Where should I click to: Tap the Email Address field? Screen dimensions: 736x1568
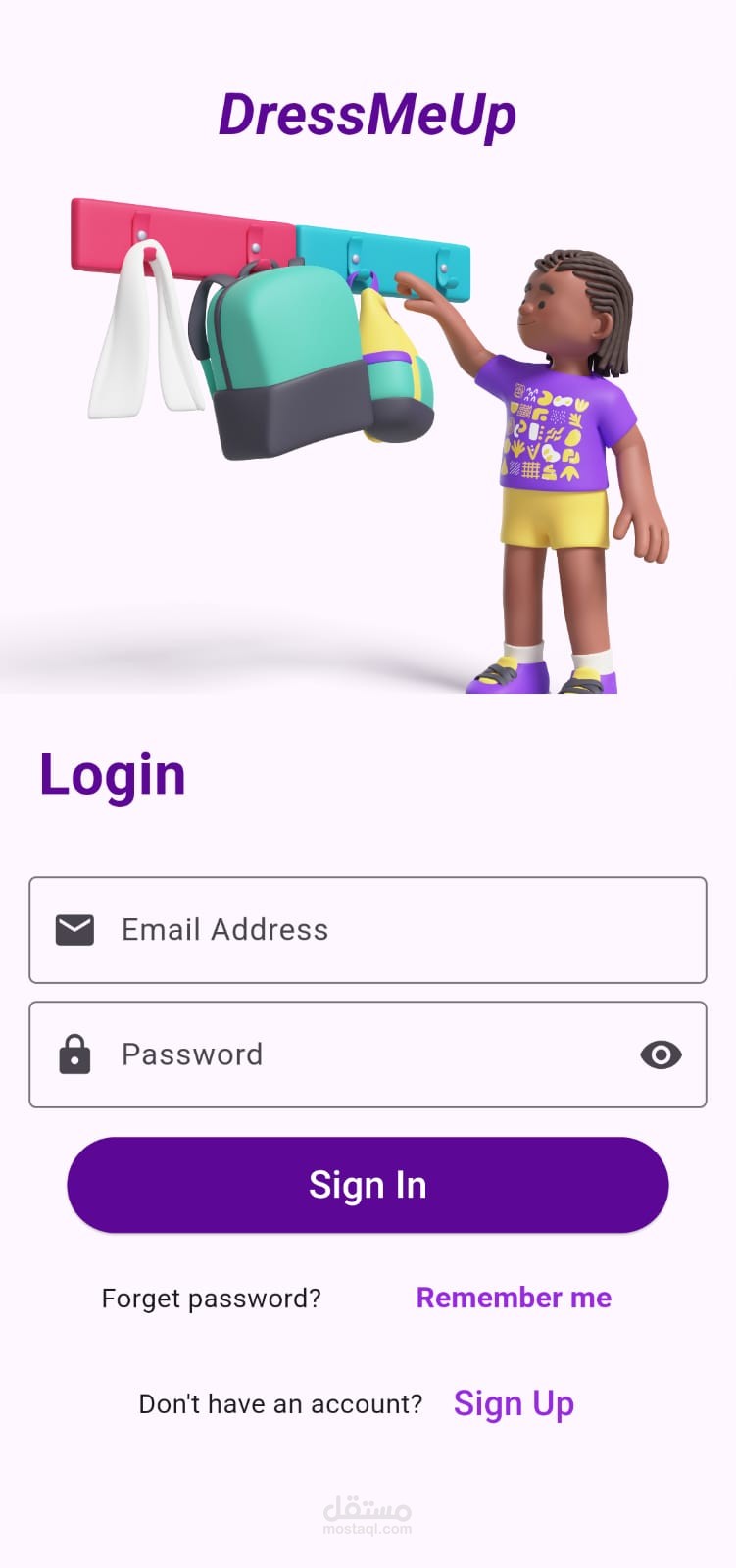[368, 930]
